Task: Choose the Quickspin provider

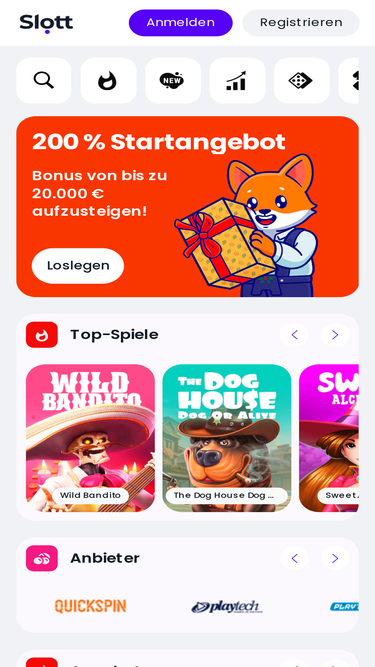Action: tap(90, 606)
